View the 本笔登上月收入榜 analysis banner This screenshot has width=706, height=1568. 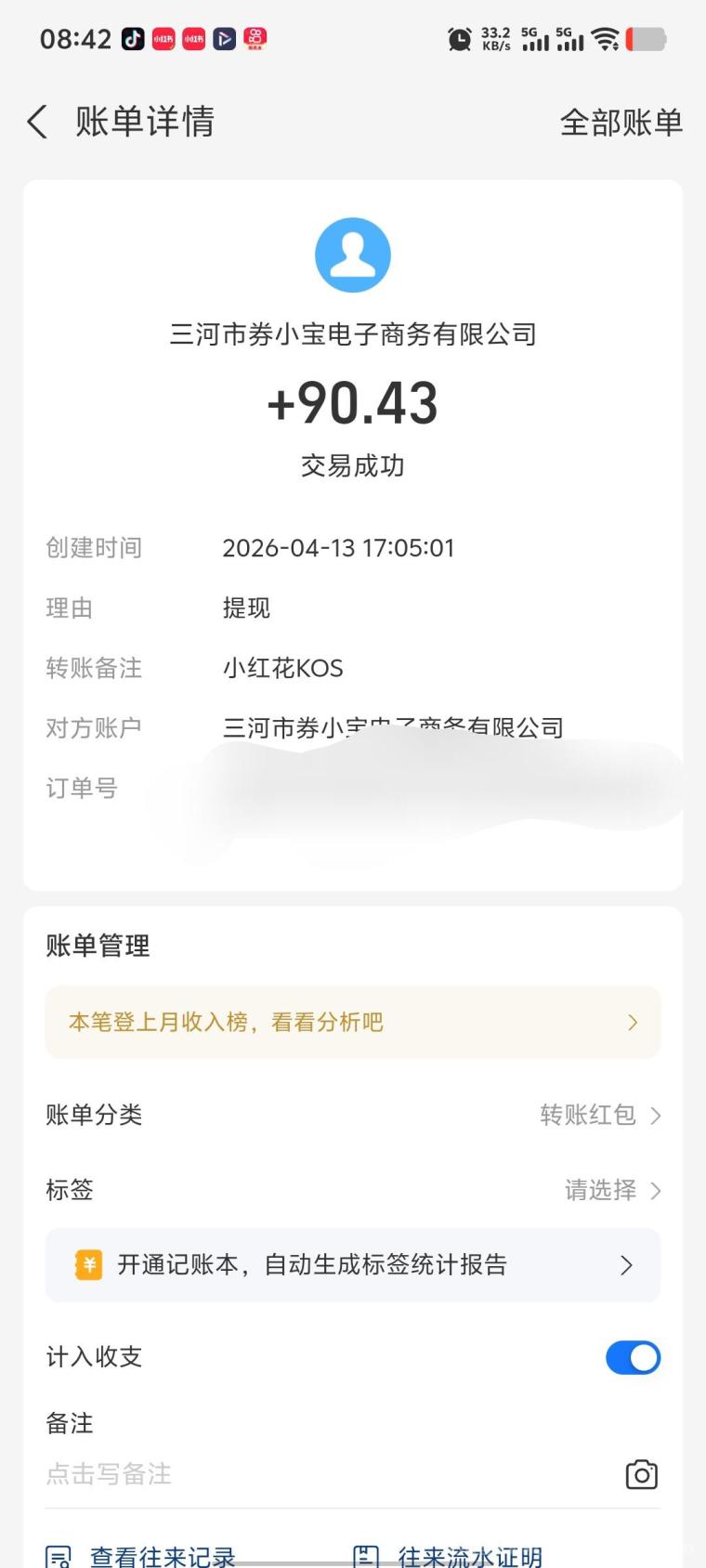pos(353,1023)
